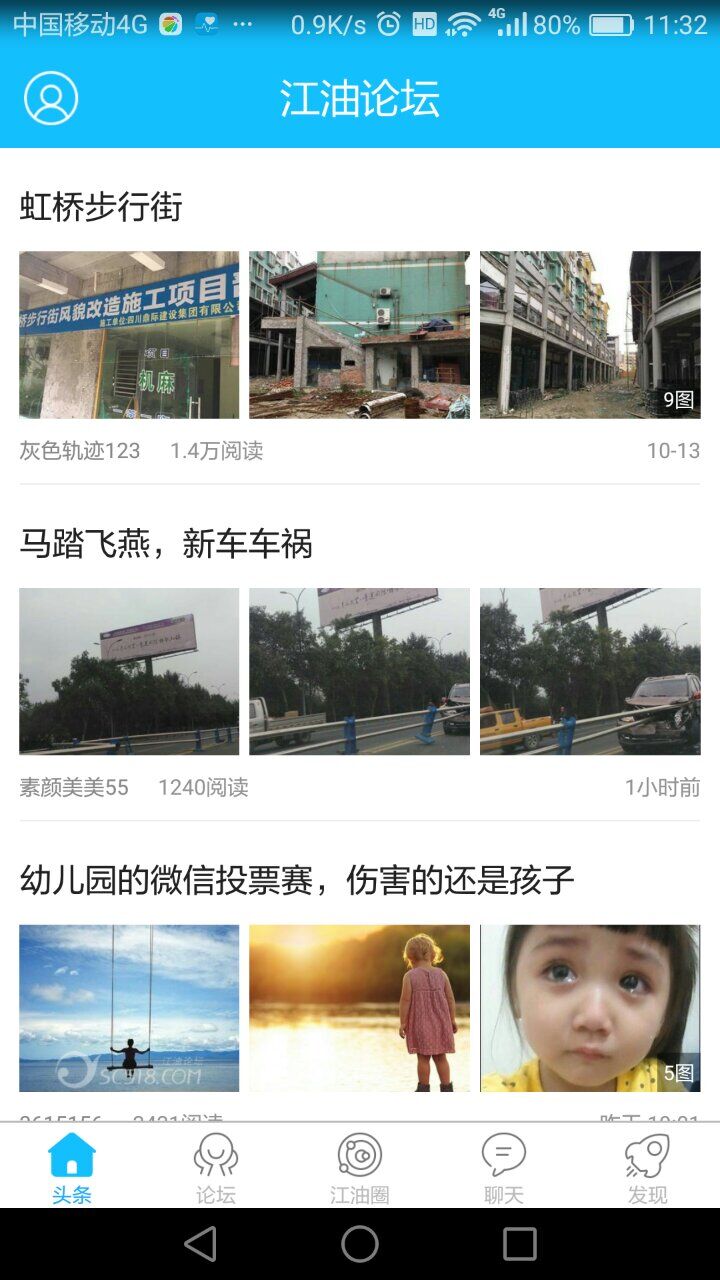The height and width of the screenshot is (1280, 720).
Task: Open the post titled 虹桥步行街
Action: click(101, 207)
